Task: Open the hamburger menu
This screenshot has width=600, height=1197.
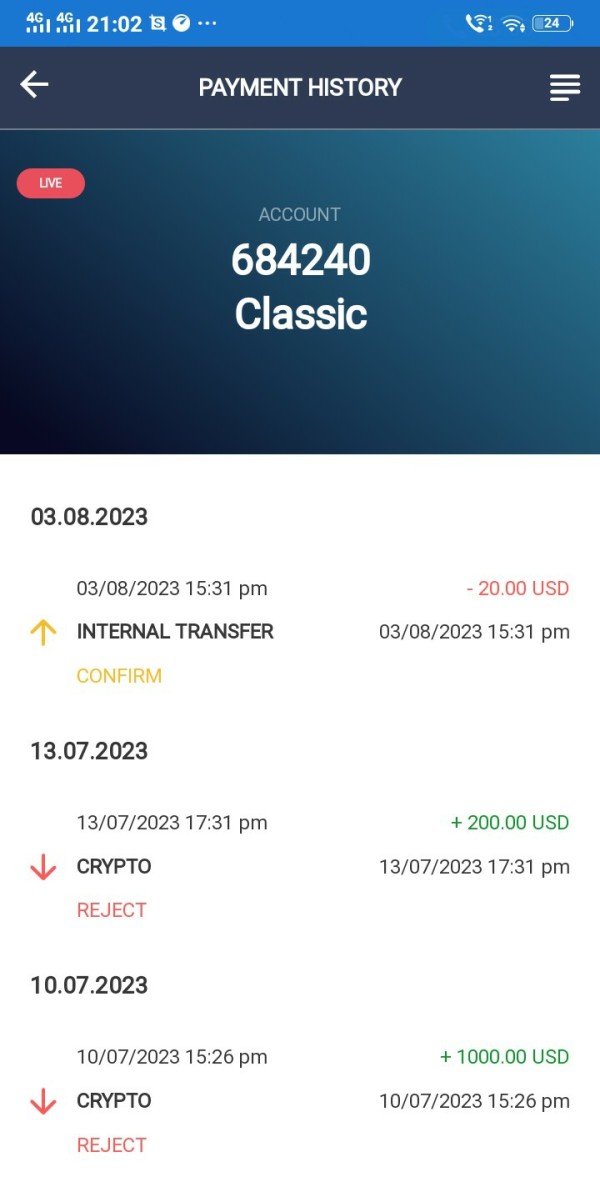Action: (x=564, y=87)
